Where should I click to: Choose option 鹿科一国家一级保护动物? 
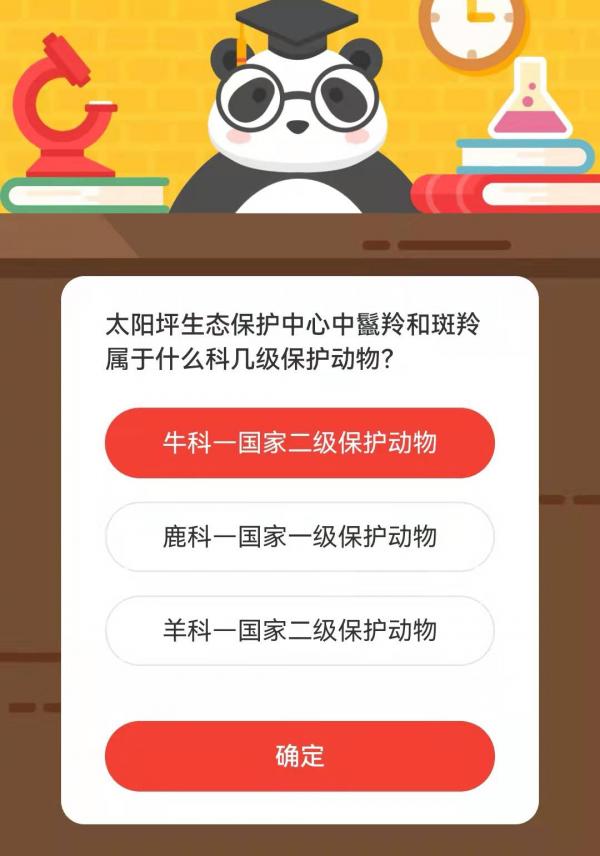(300, 537)
